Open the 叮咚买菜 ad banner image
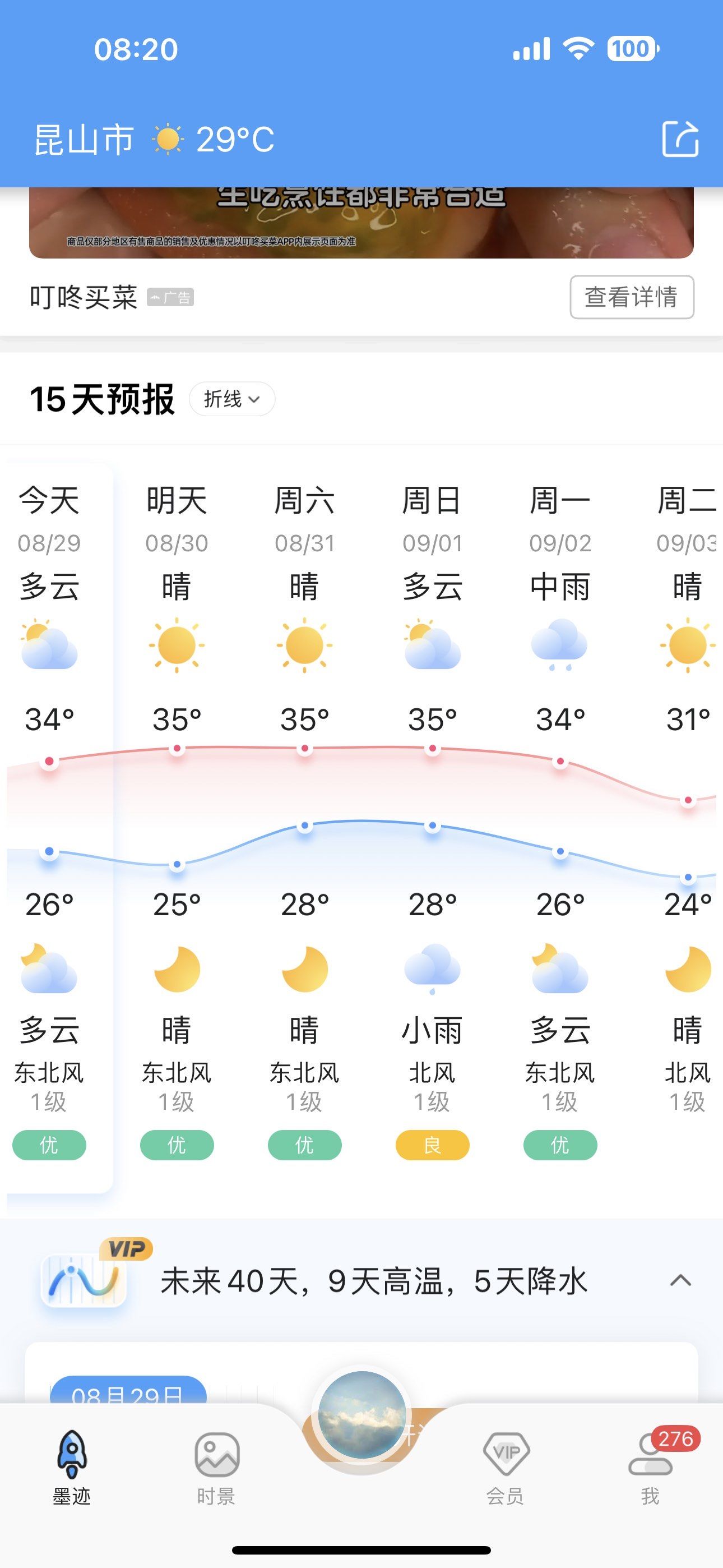The image size is (723, 1568). (361, 222)
